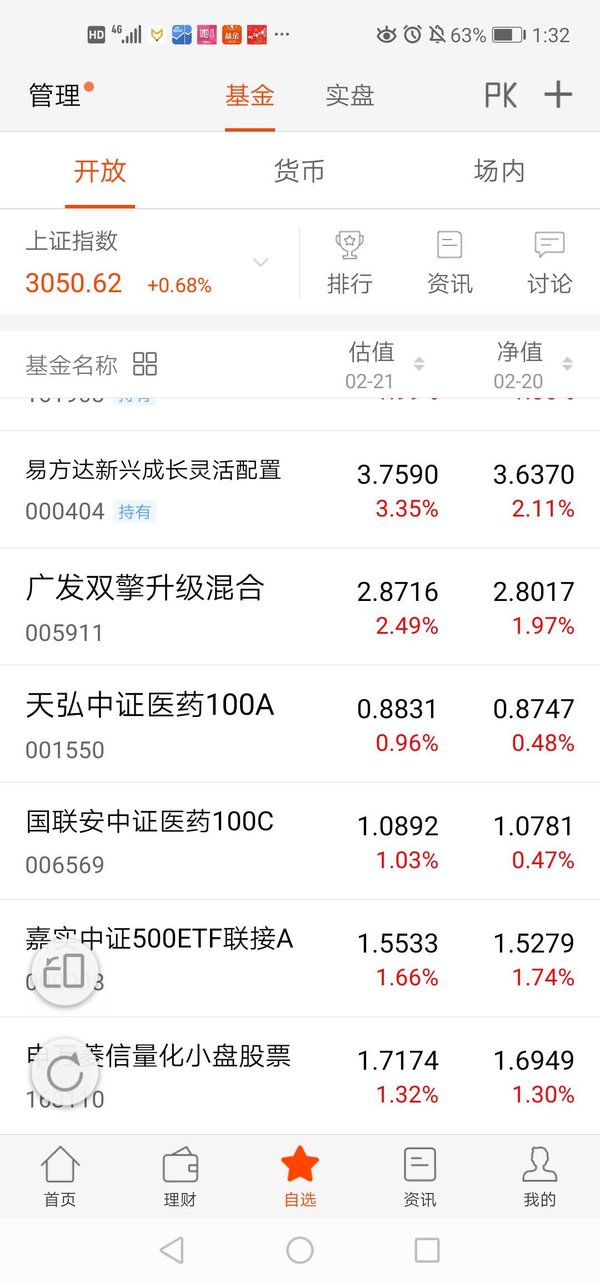Add a new fund with plus icon
Viewport: 600px width, 1283px height.
click(x=558, y=95)
